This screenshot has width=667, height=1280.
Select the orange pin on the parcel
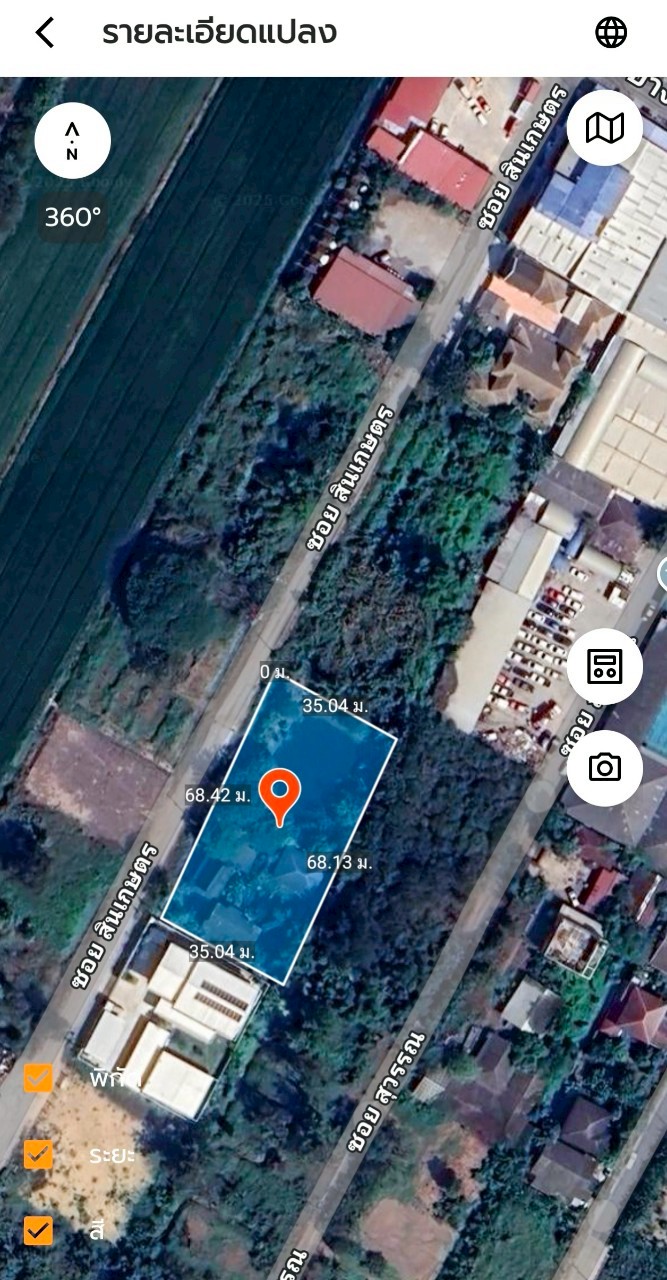[x=280, y=792]
